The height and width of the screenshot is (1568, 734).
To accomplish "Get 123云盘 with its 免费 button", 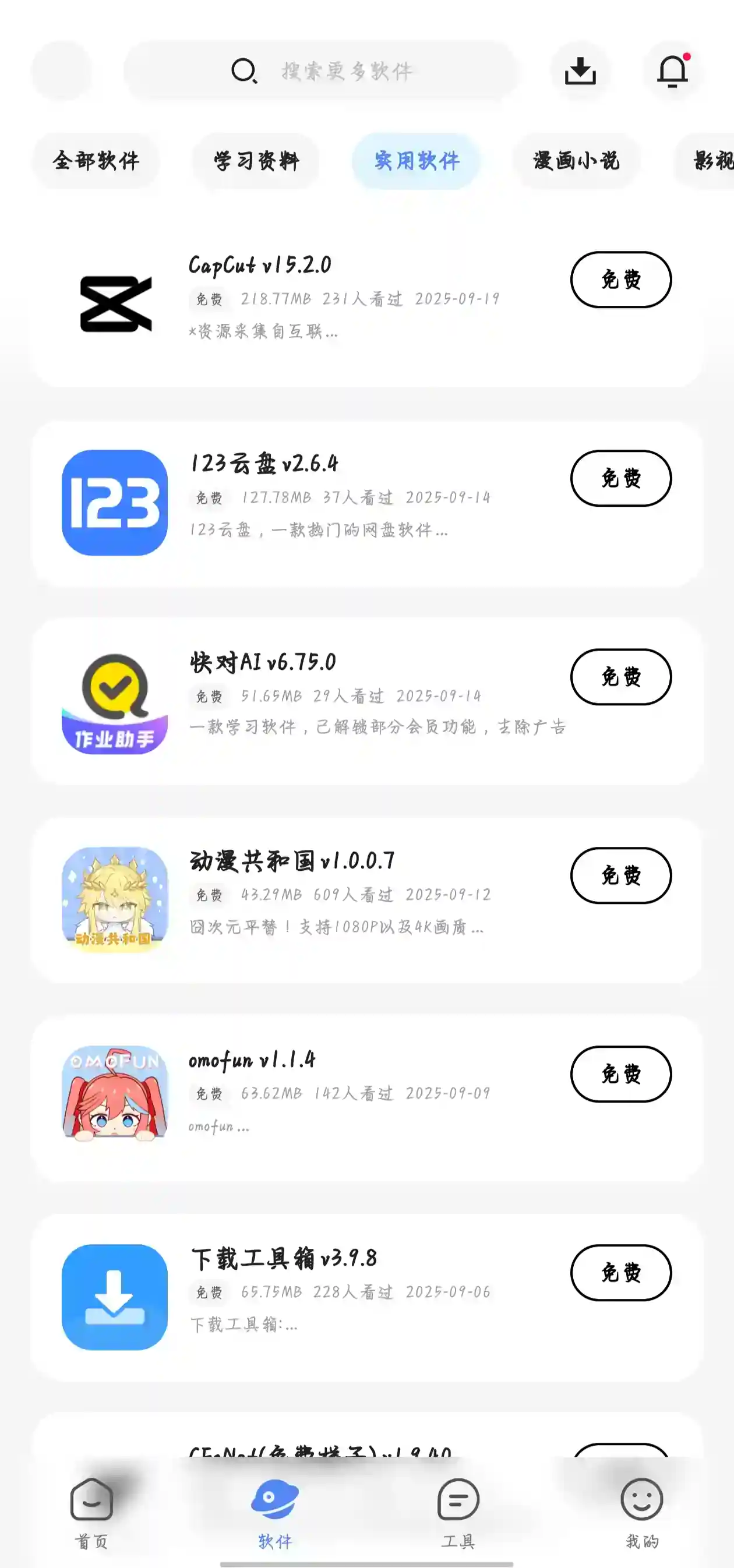I will tap(621, 478).
